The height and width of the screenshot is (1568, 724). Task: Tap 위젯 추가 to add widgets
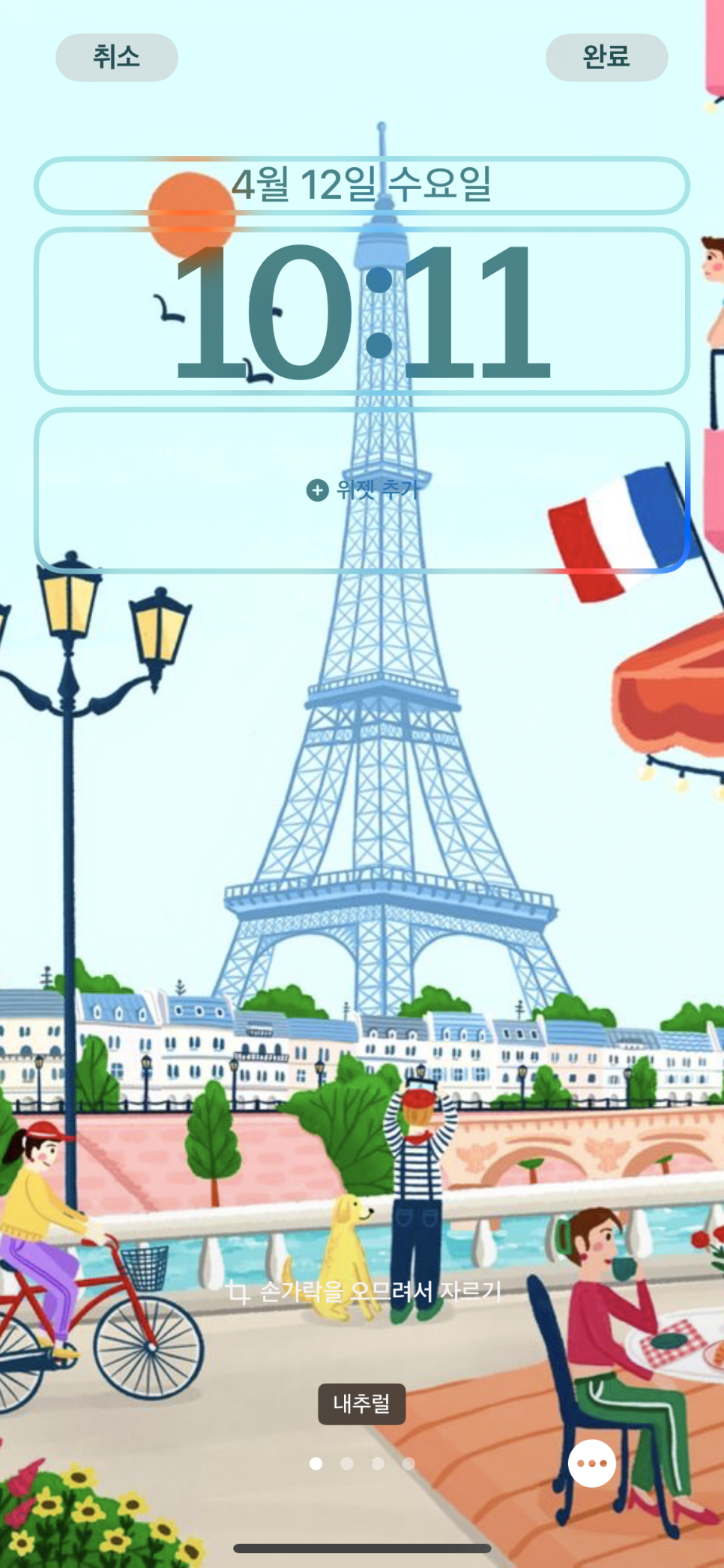click(x=361, y=490)
